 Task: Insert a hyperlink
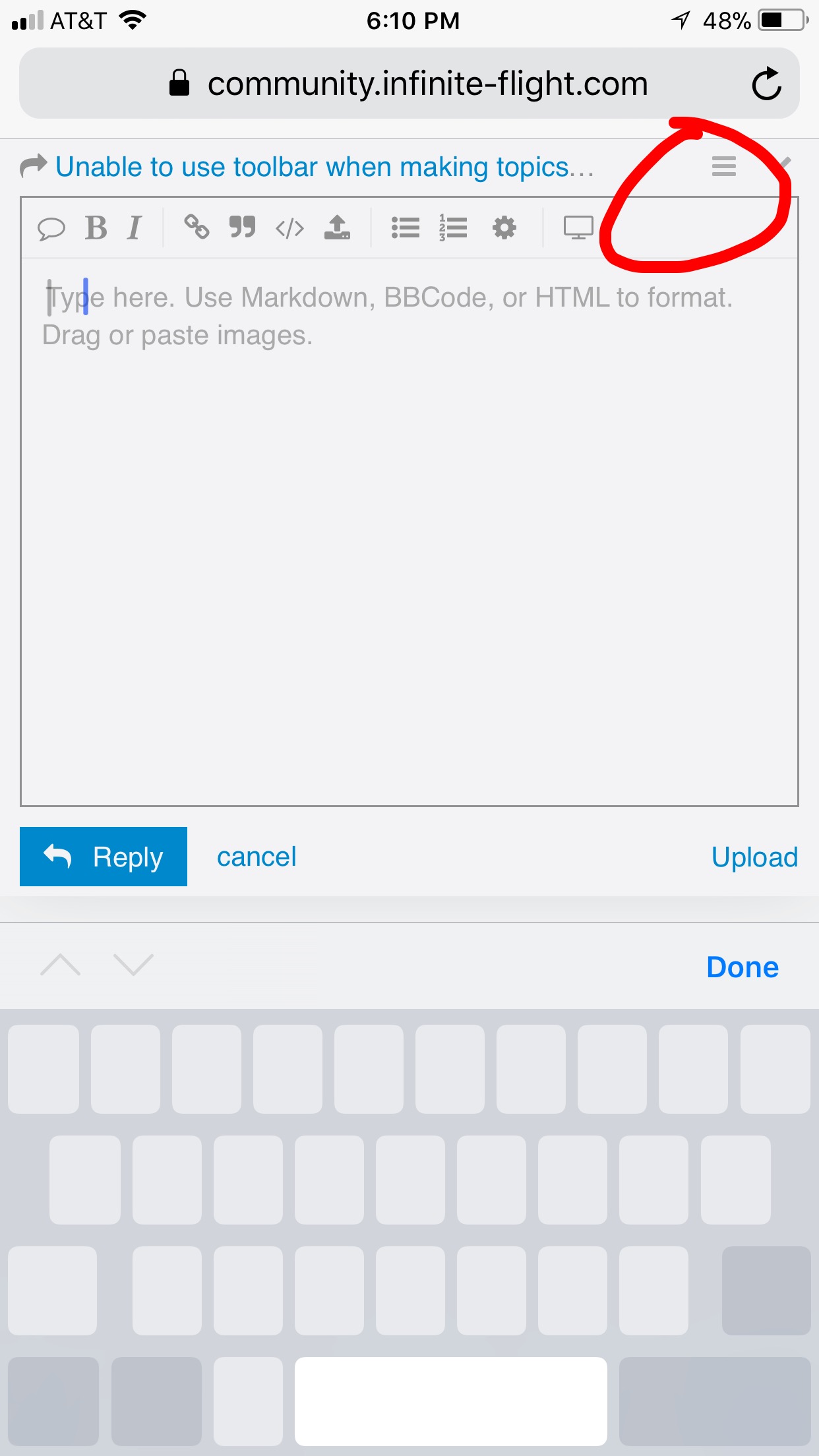pyautogui.click(x=197, y=228)
